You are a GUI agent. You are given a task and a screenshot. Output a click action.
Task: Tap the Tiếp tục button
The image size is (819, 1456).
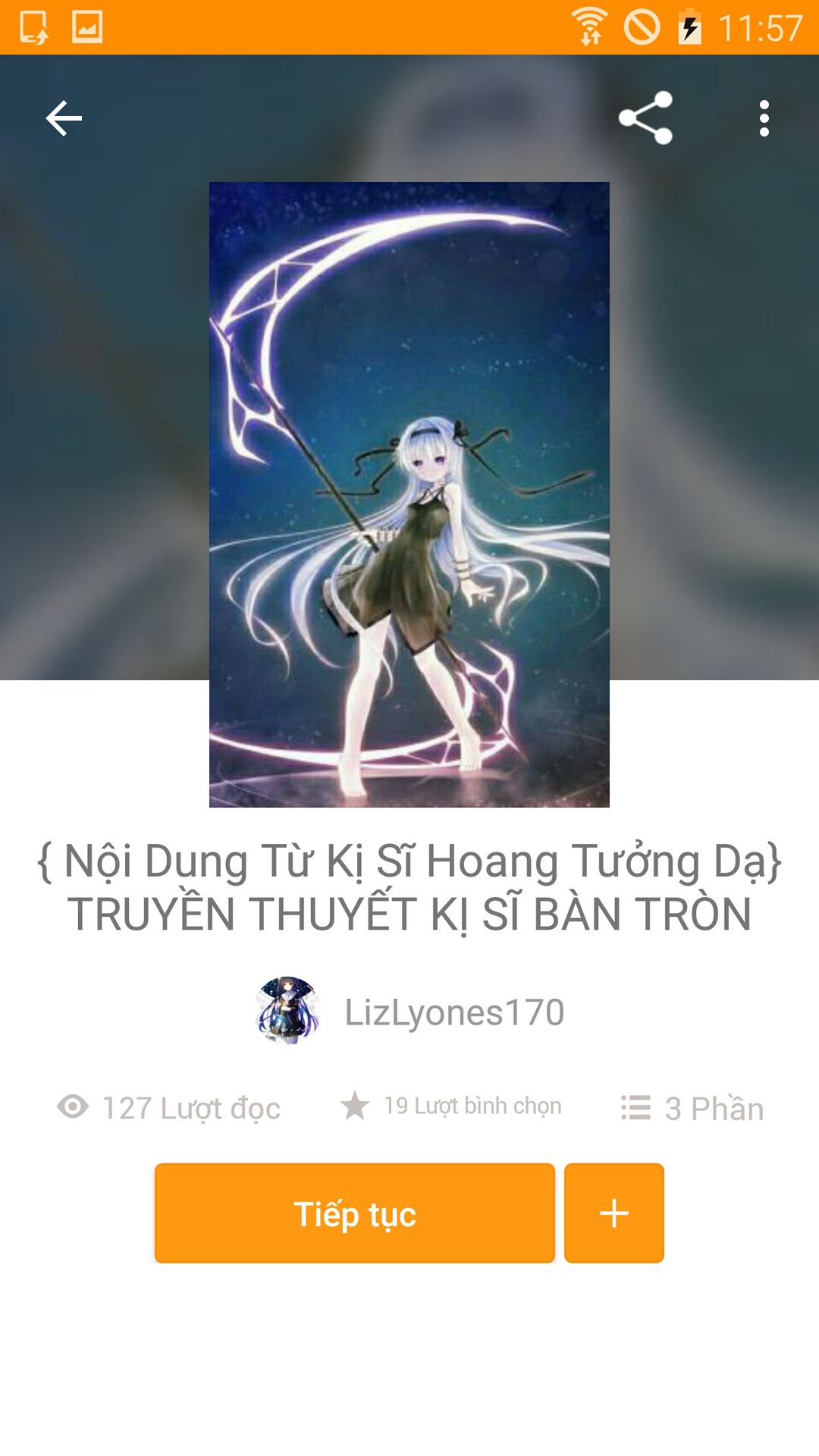[354, 1213]
